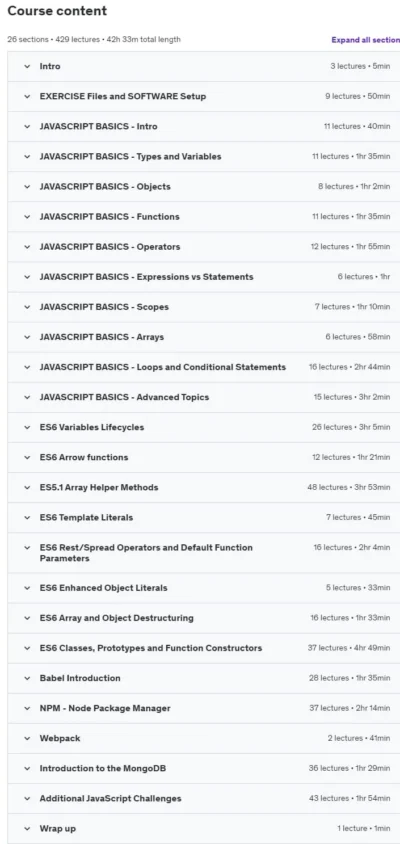Expand the Expressions vs Statements section
The width and height of the screenshot is (400, 844).
(x=204, y=277)
